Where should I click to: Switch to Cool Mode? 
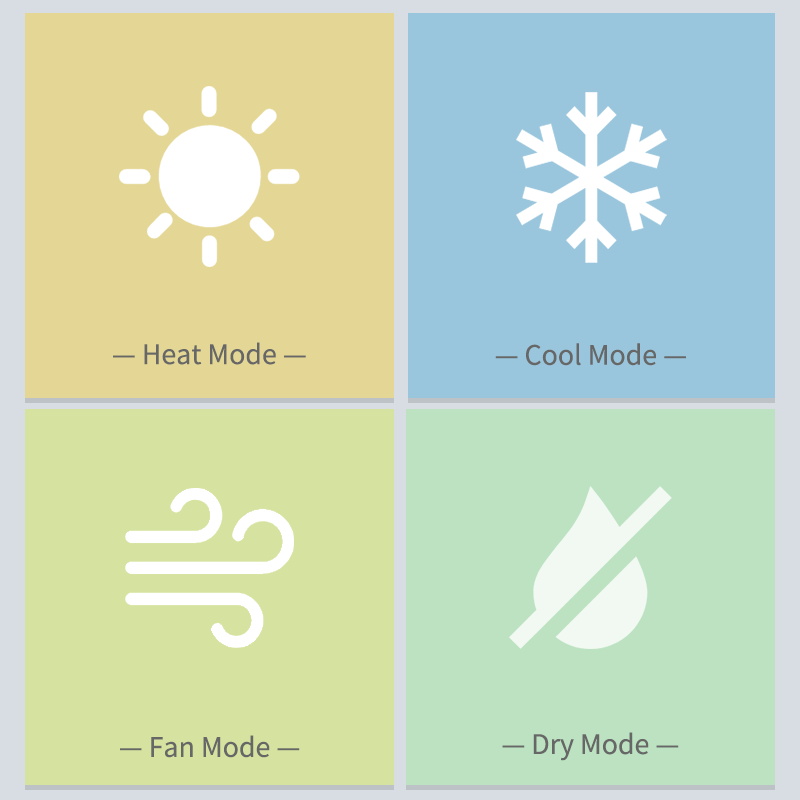coord(591,206)
